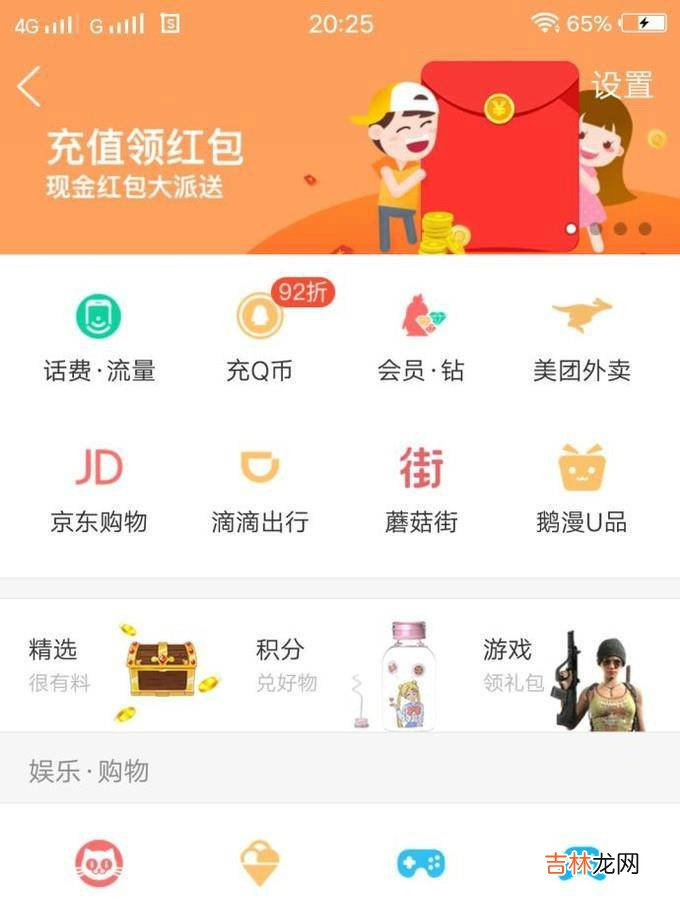Tap 充Q币 with 92折 badge

[260, 340]
